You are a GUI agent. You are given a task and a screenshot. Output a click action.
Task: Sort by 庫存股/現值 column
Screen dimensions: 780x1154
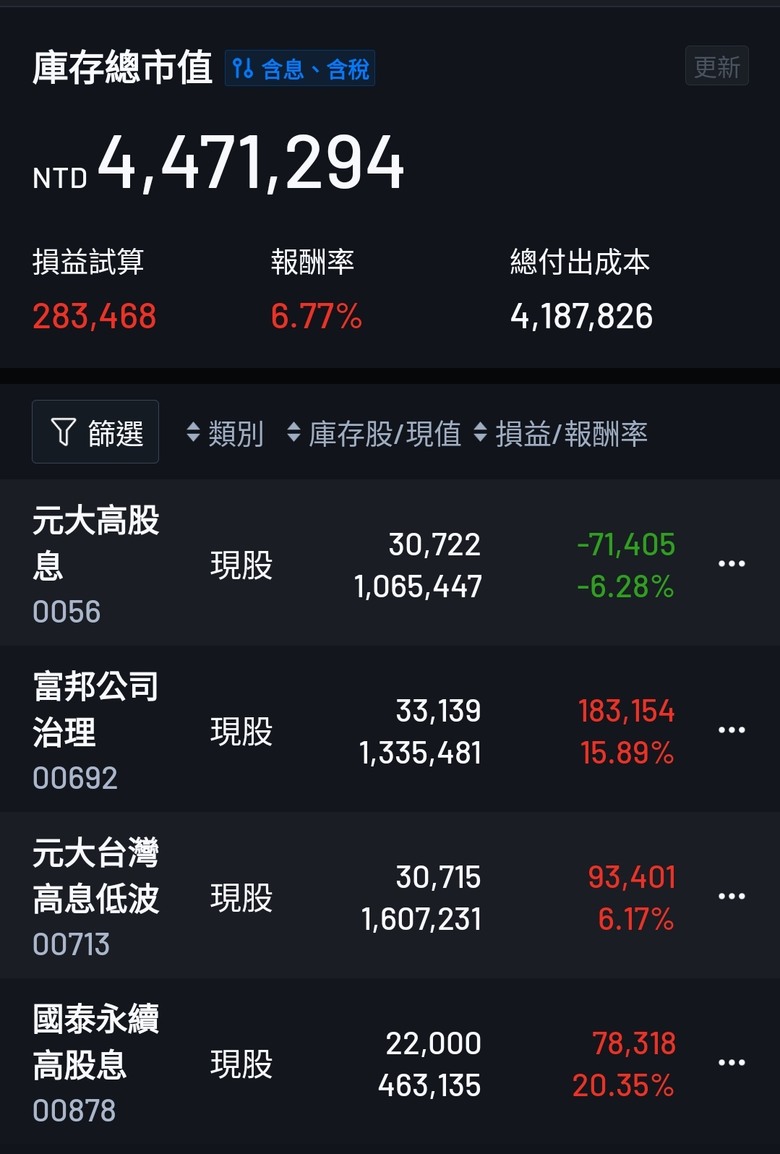click(374, 433)
